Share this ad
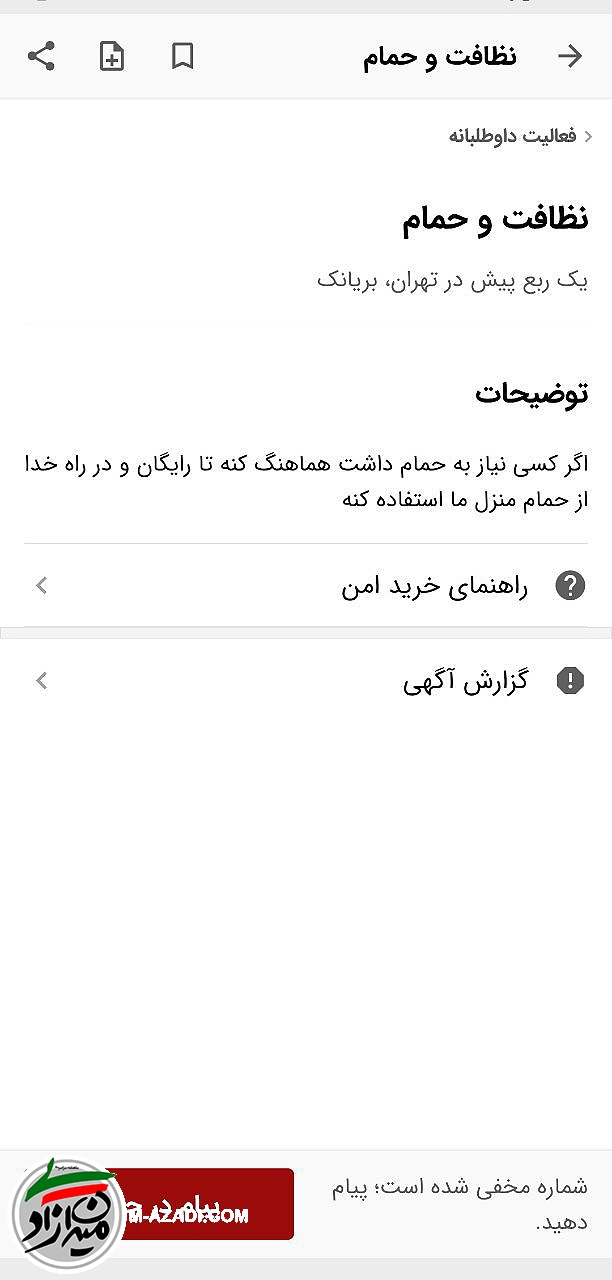 tap(41, 56)
